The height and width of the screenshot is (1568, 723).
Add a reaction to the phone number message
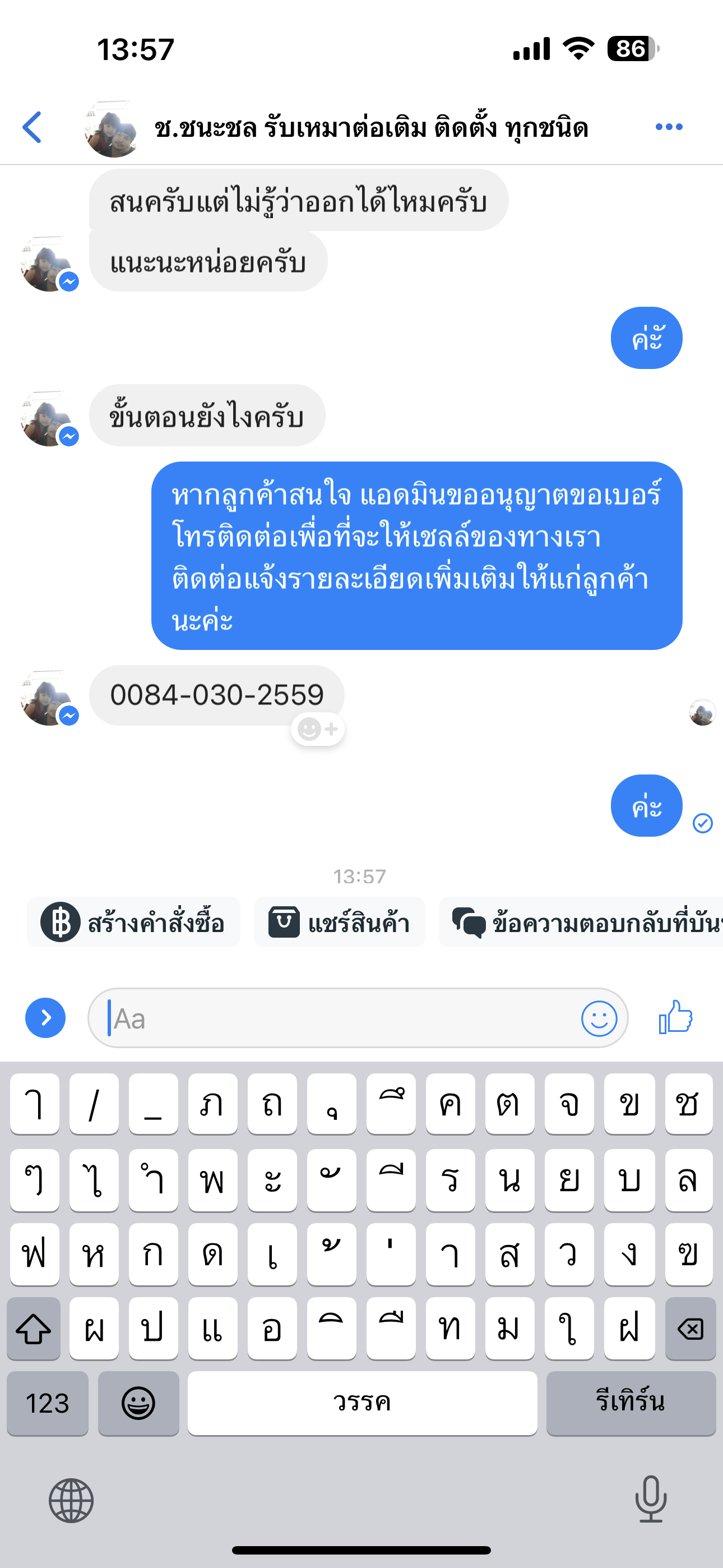coord(318,728)
